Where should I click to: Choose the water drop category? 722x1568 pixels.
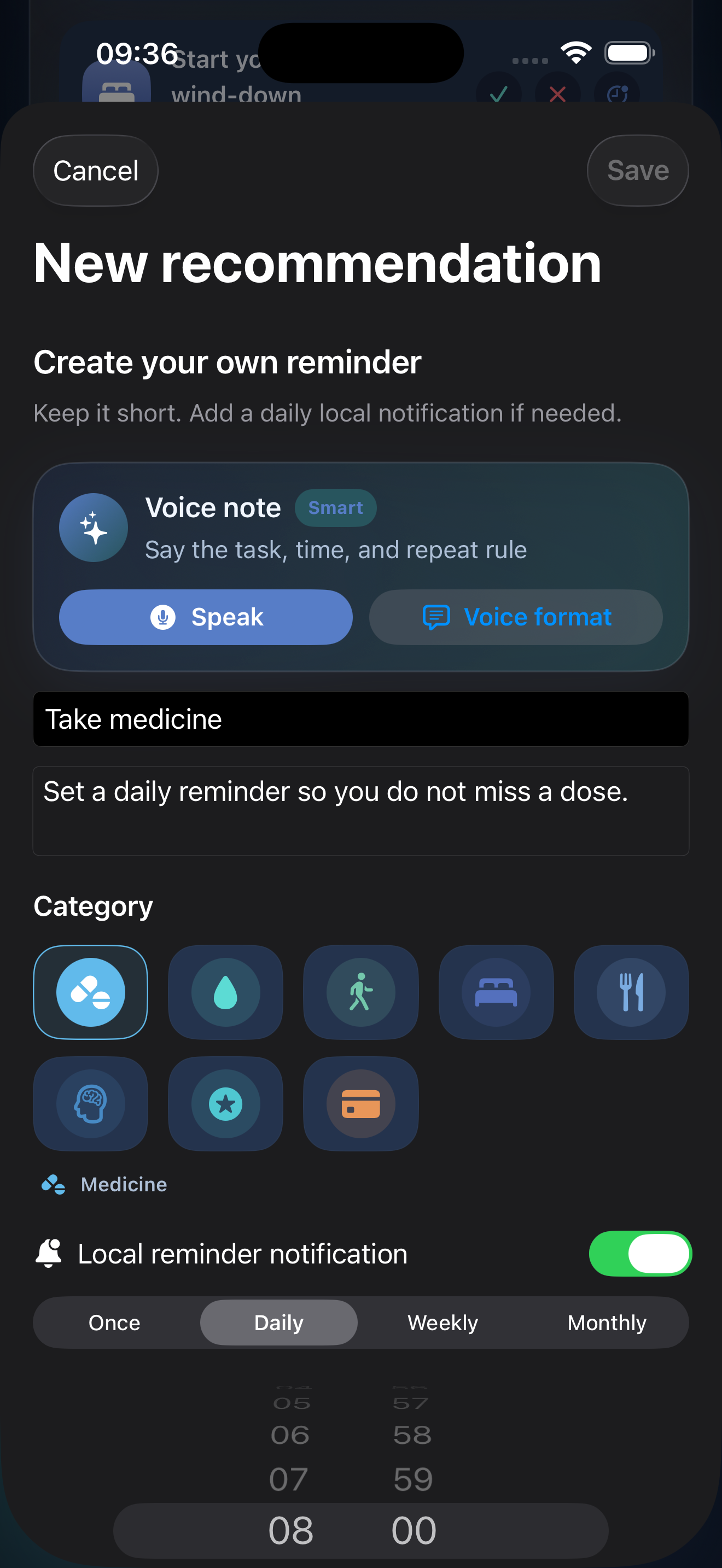(x=225, y=992)
